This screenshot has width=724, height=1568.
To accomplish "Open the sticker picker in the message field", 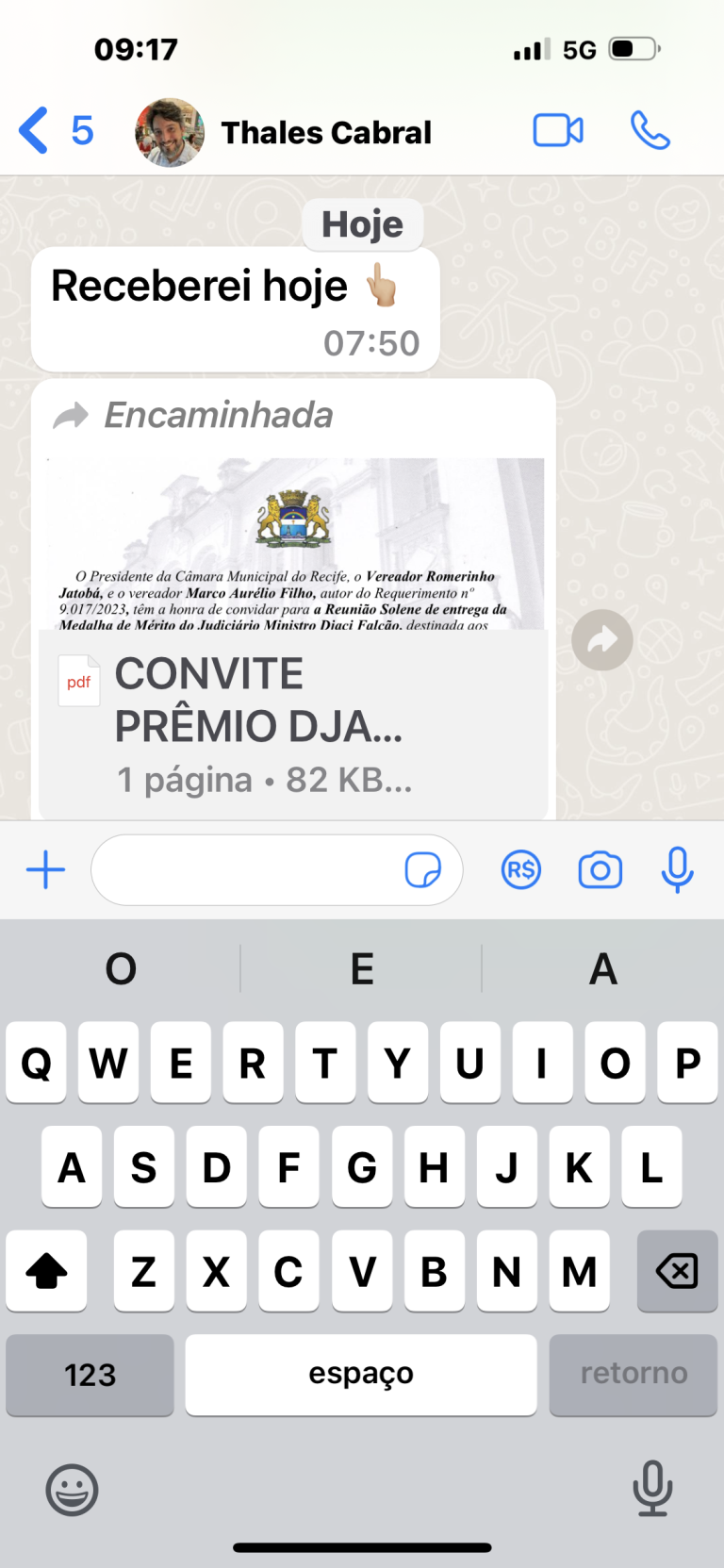I will click(422, 869).
